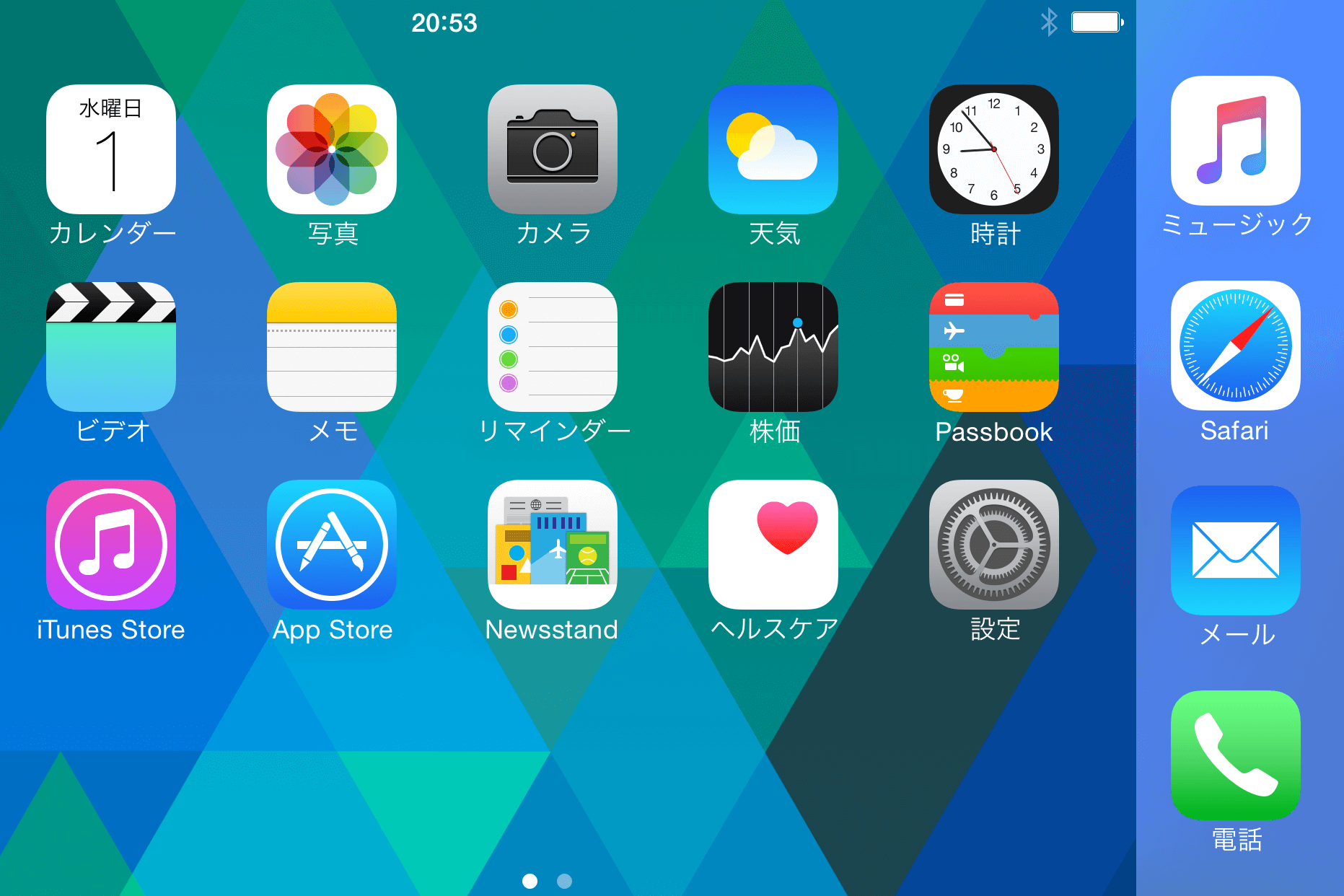Screen dimensions: 1344x896
Task: Open the 電話 phone app
Action: [x=1236, y=755]
